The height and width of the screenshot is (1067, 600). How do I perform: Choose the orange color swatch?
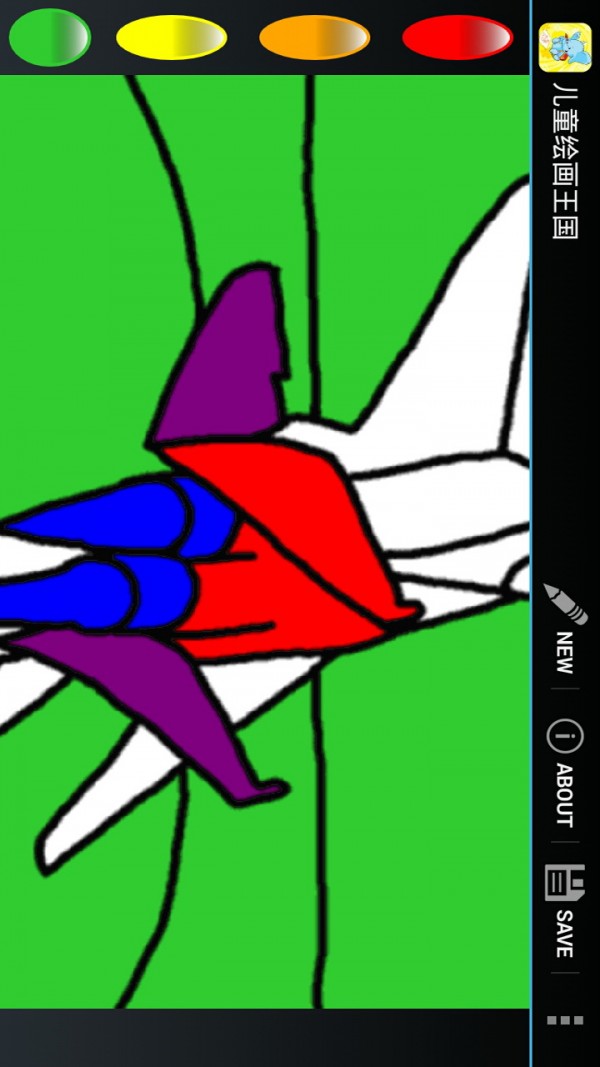click(314, 37)
